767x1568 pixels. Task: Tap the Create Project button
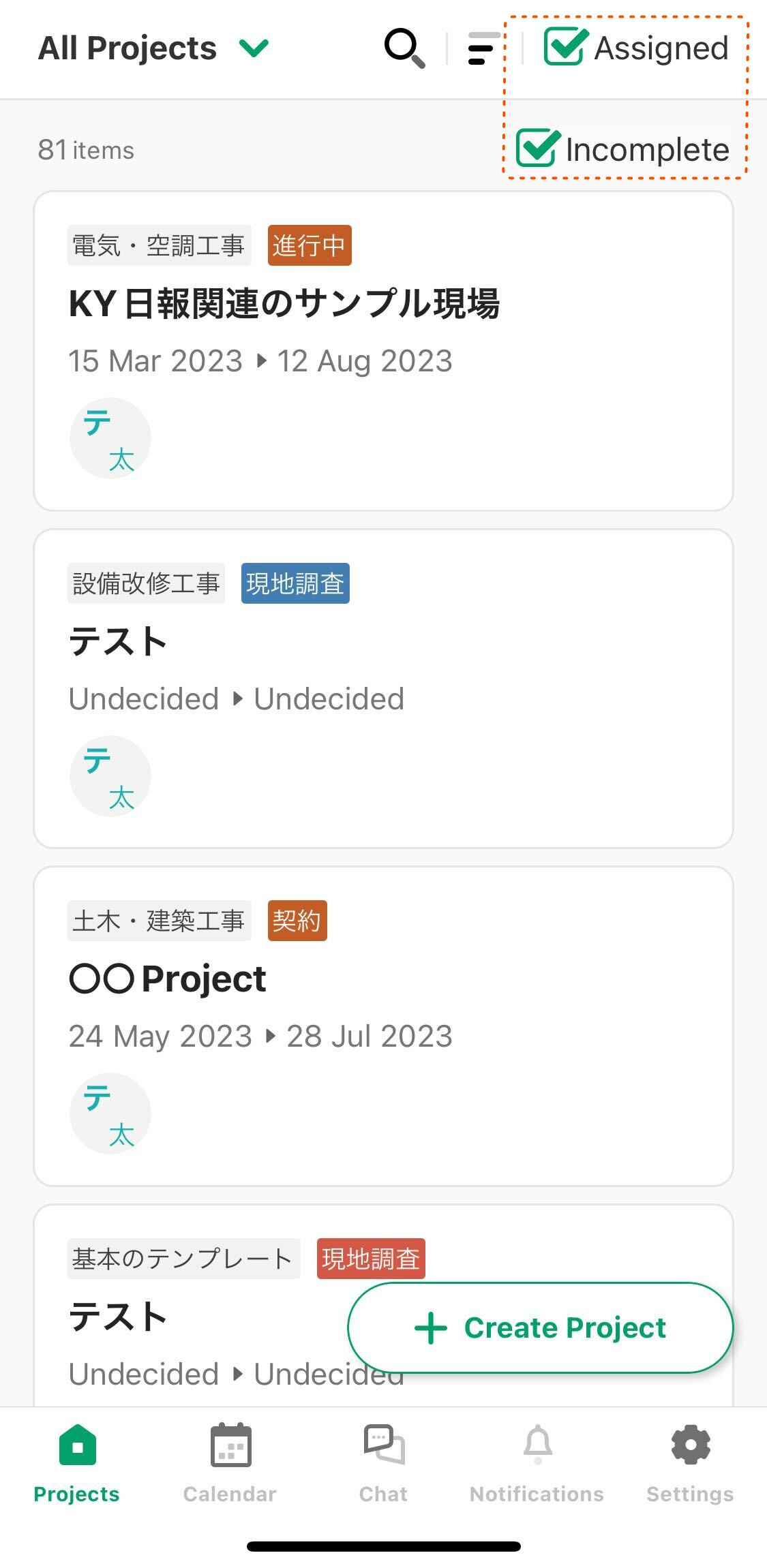click(540, 1327)
